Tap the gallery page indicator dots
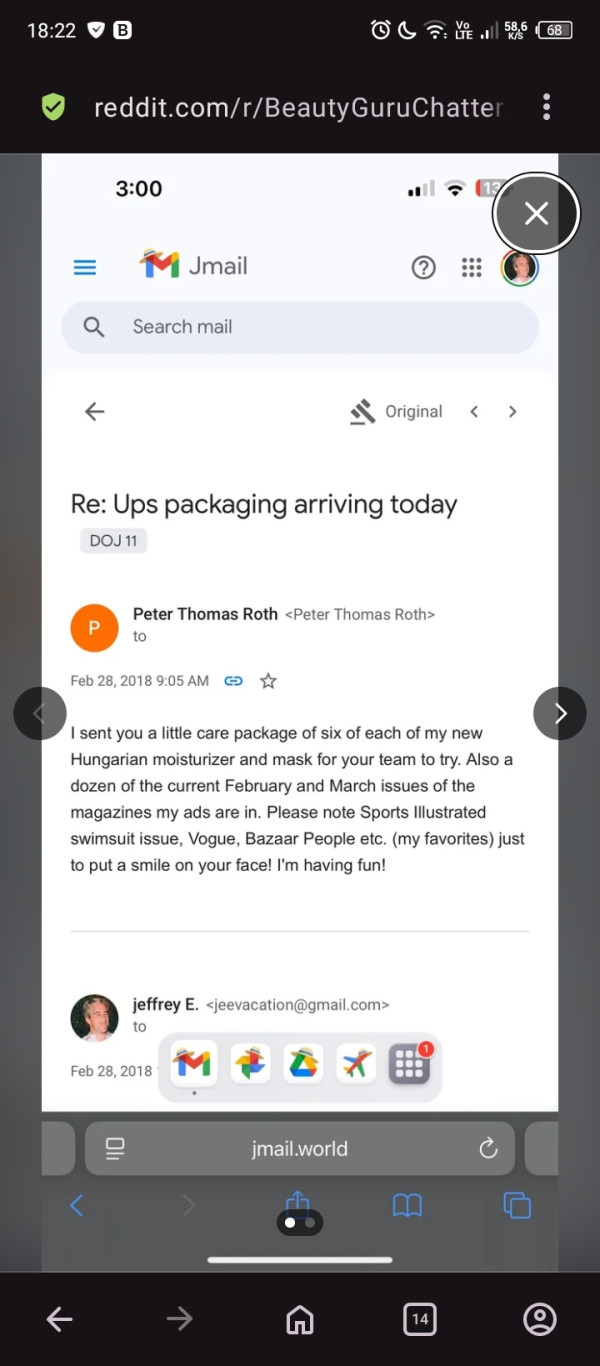This screenshot has width=600, height=1366. tap(300, 1222)
